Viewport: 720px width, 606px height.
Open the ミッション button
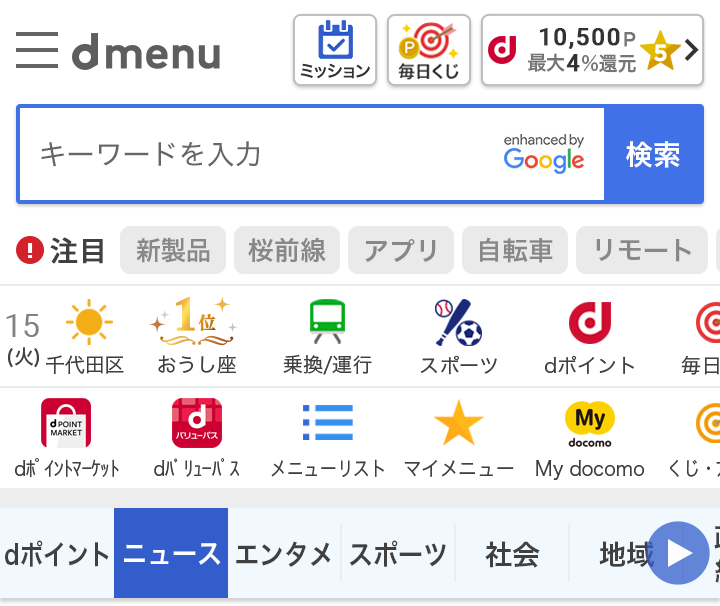[335, 50]
